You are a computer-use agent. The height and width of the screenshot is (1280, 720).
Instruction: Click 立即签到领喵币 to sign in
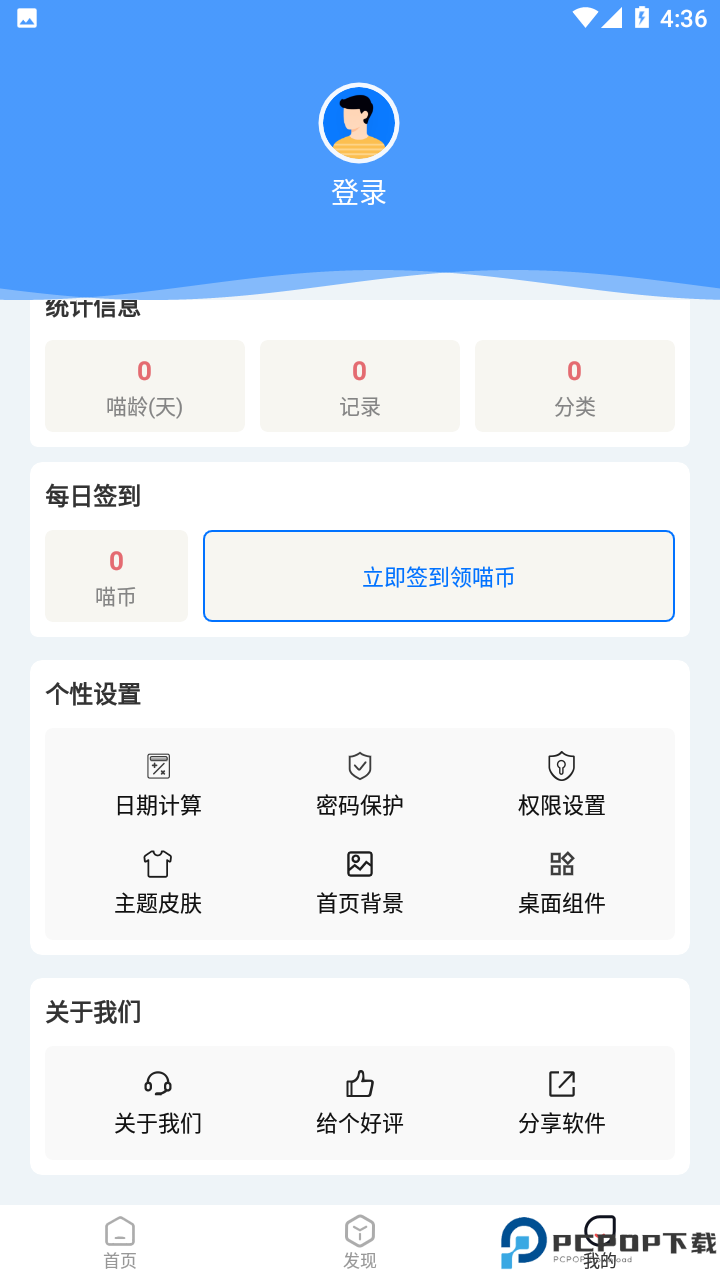tap(439, 576)
